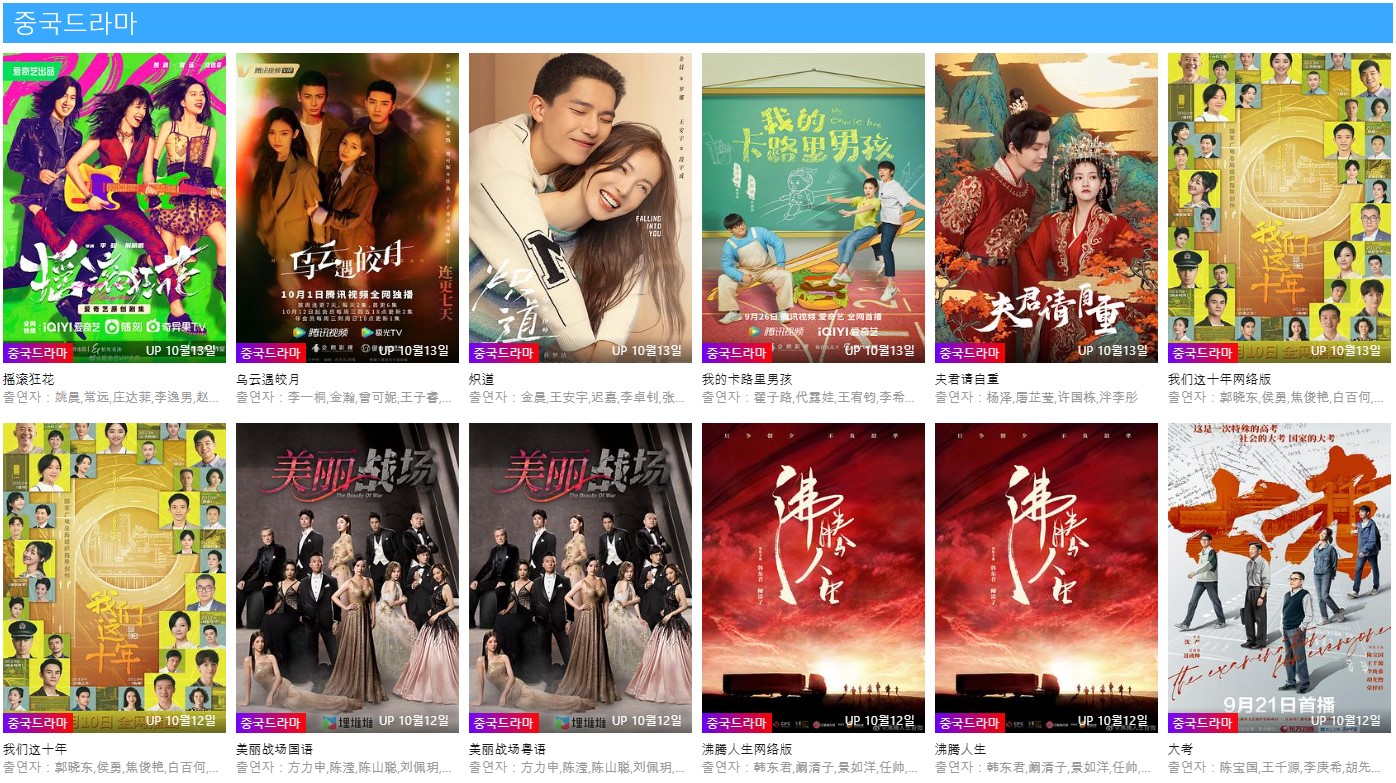
Task: Select the 炽道 drama card
Action: tap(580, 207)
